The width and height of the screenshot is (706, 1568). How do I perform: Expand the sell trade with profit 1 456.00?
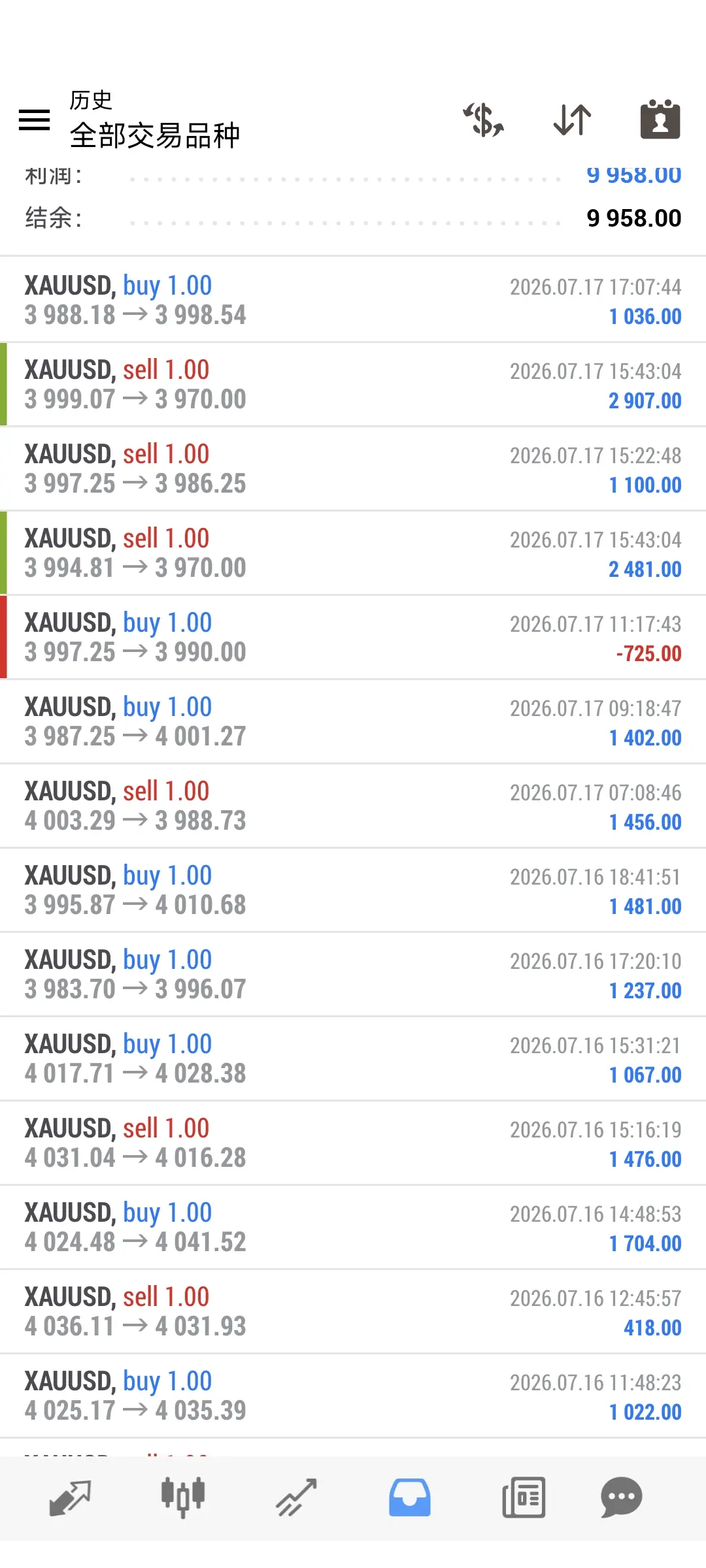(353, 806)
